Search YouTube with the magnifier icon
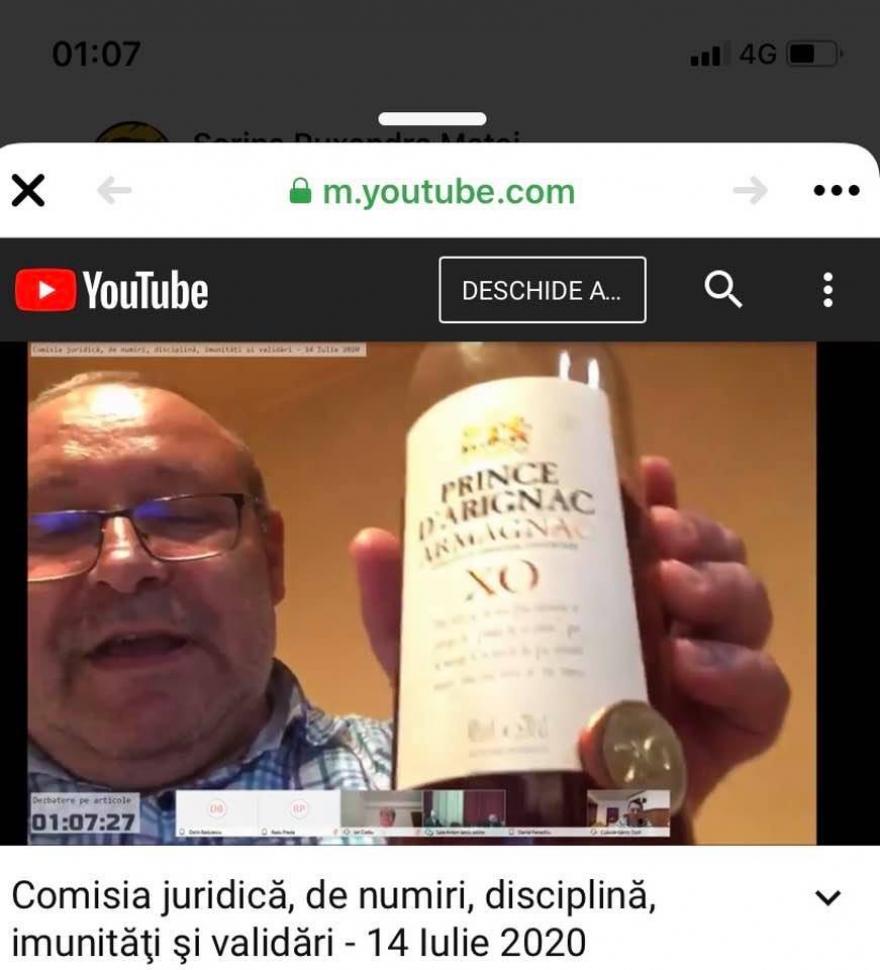 tap(722, 290)
